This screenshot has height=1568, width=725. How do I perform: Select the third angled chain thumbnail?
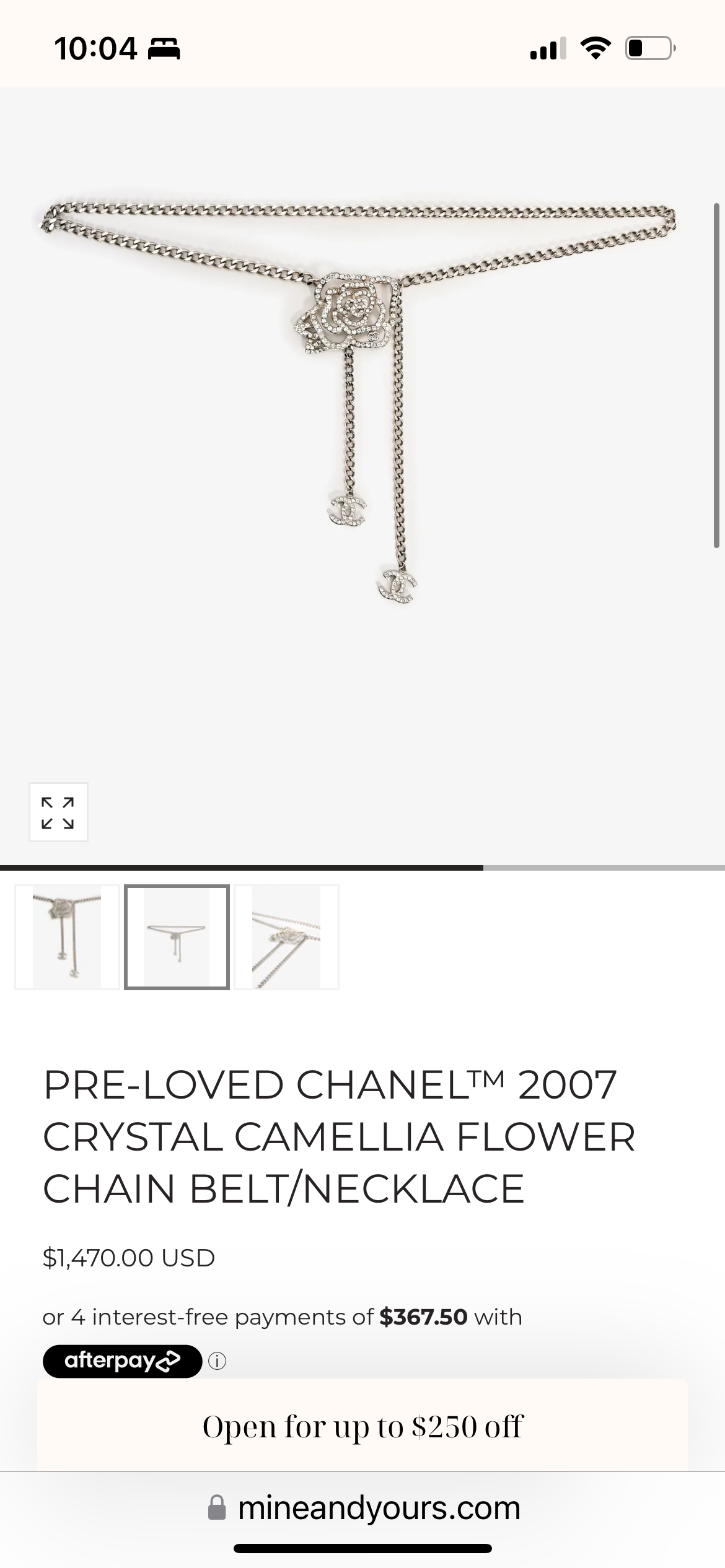tap(286, 937)
